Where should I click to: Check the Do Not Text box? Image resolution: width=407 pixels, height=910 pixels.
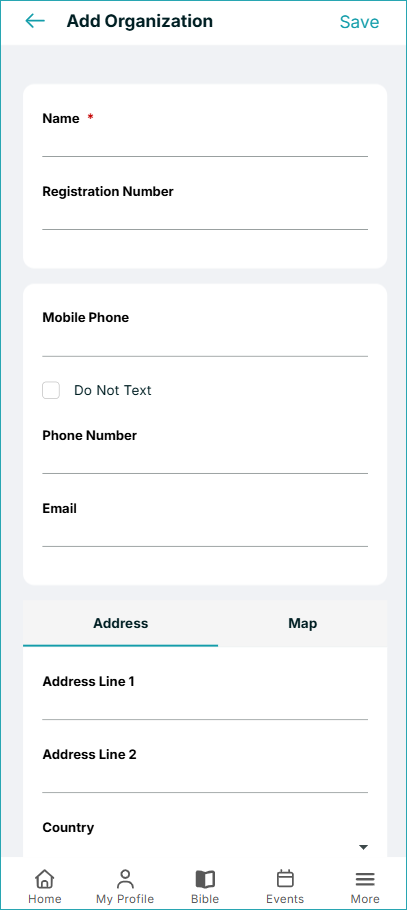51,391
